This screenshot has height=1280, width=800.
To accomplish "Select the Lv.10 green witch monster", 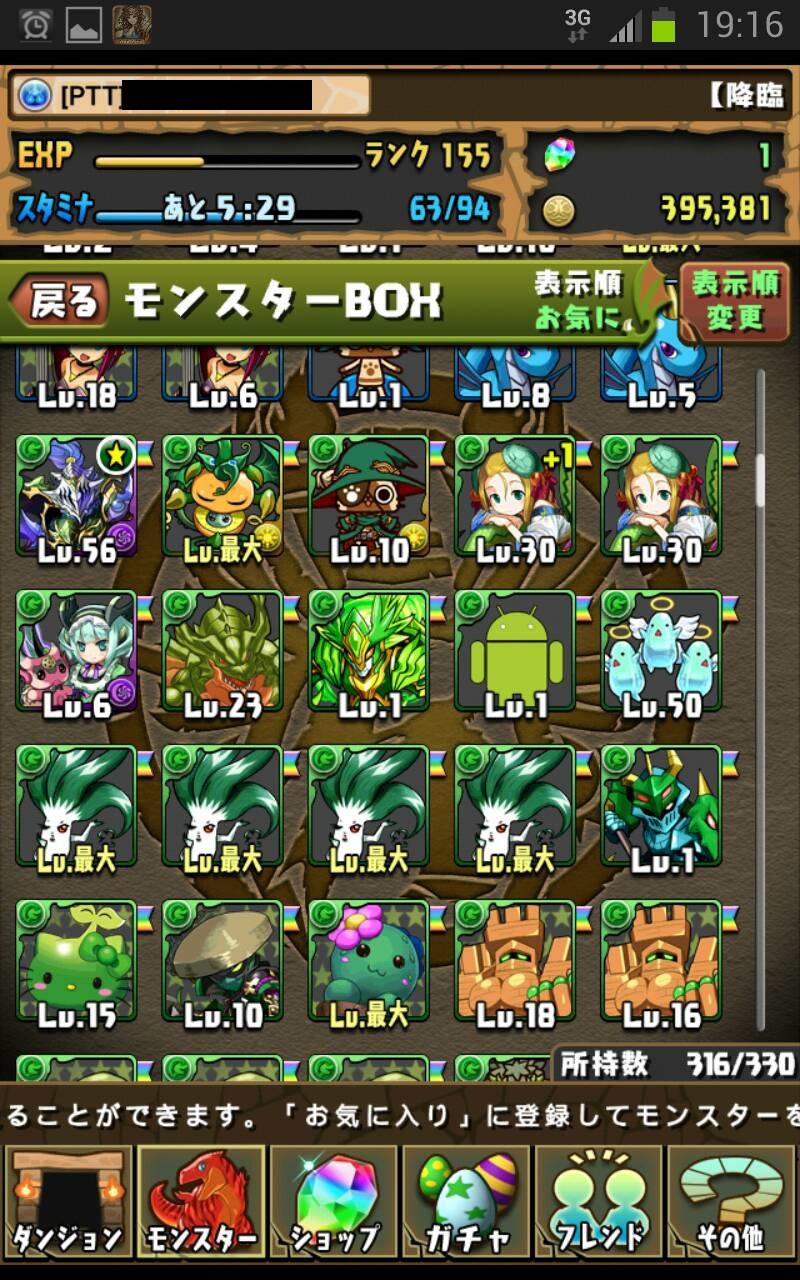I will click(x=368, y=498).
